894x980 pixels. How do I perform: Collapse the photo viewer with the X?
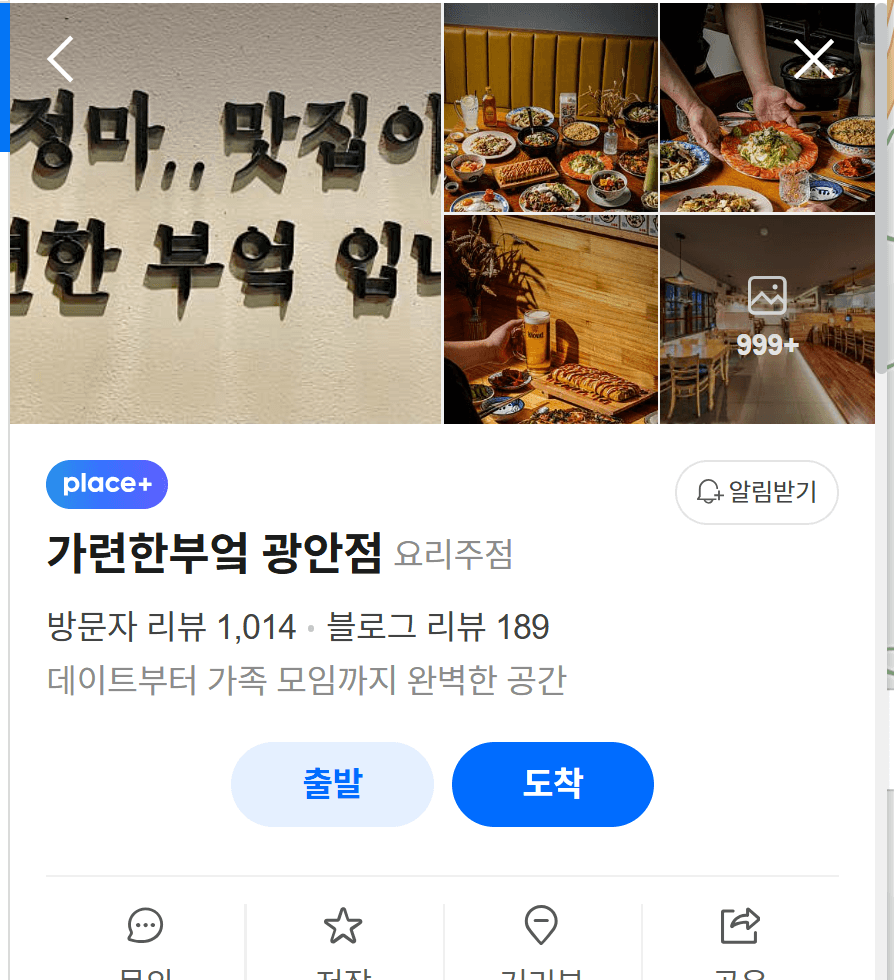point(813,59)
